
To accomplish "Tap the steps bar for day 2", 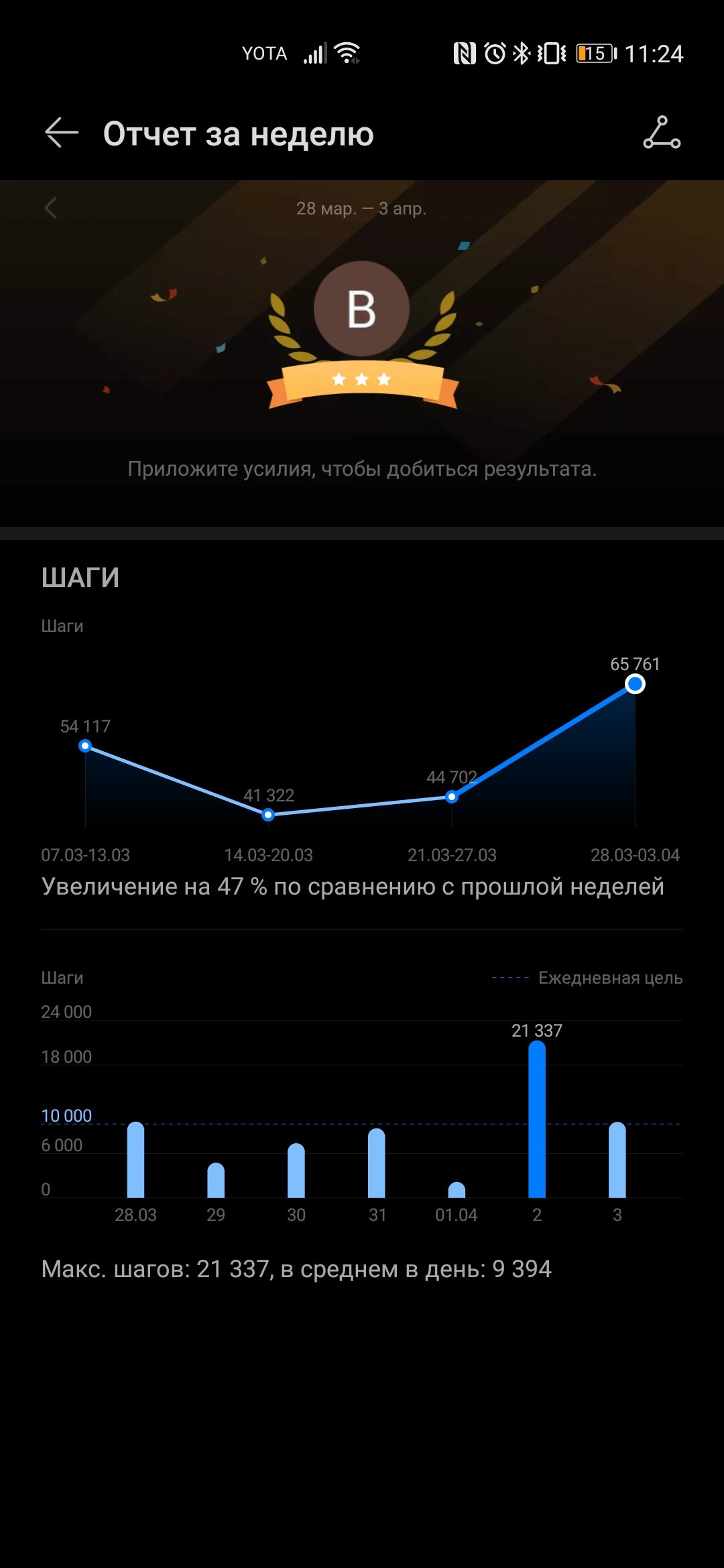I will coord(537,1119).
